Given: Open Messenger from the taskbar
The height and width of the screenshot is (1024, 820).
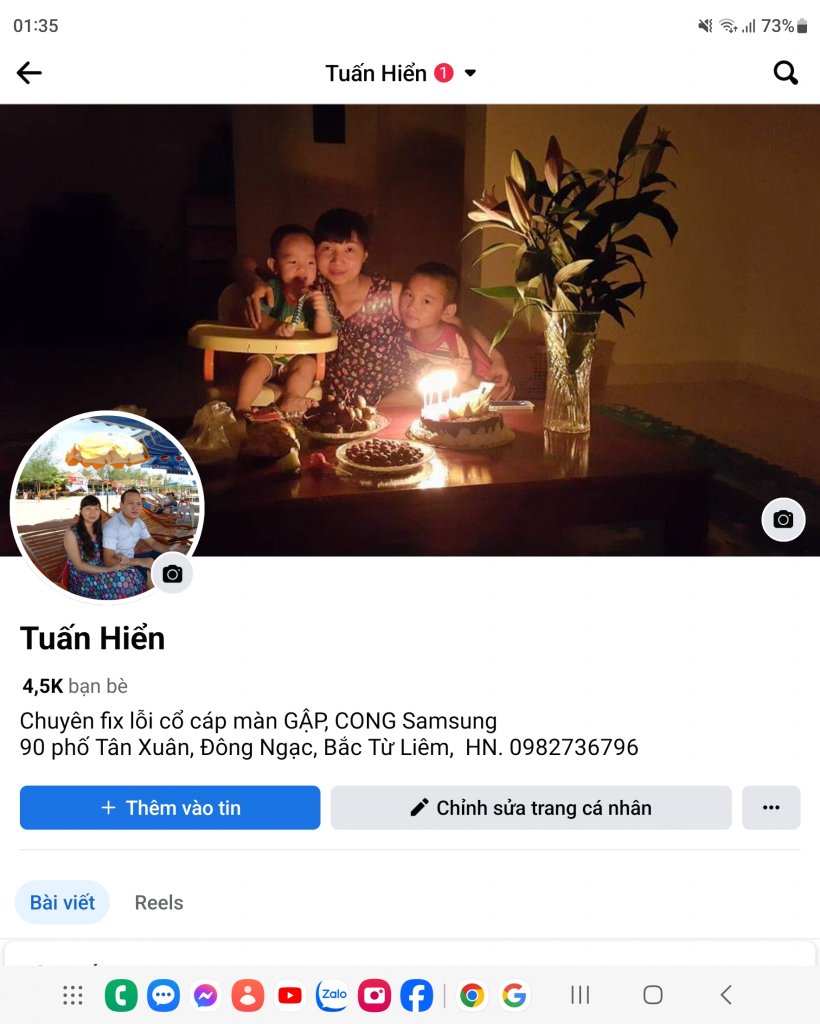Looking at the screenshot, I should pos(206,995).
